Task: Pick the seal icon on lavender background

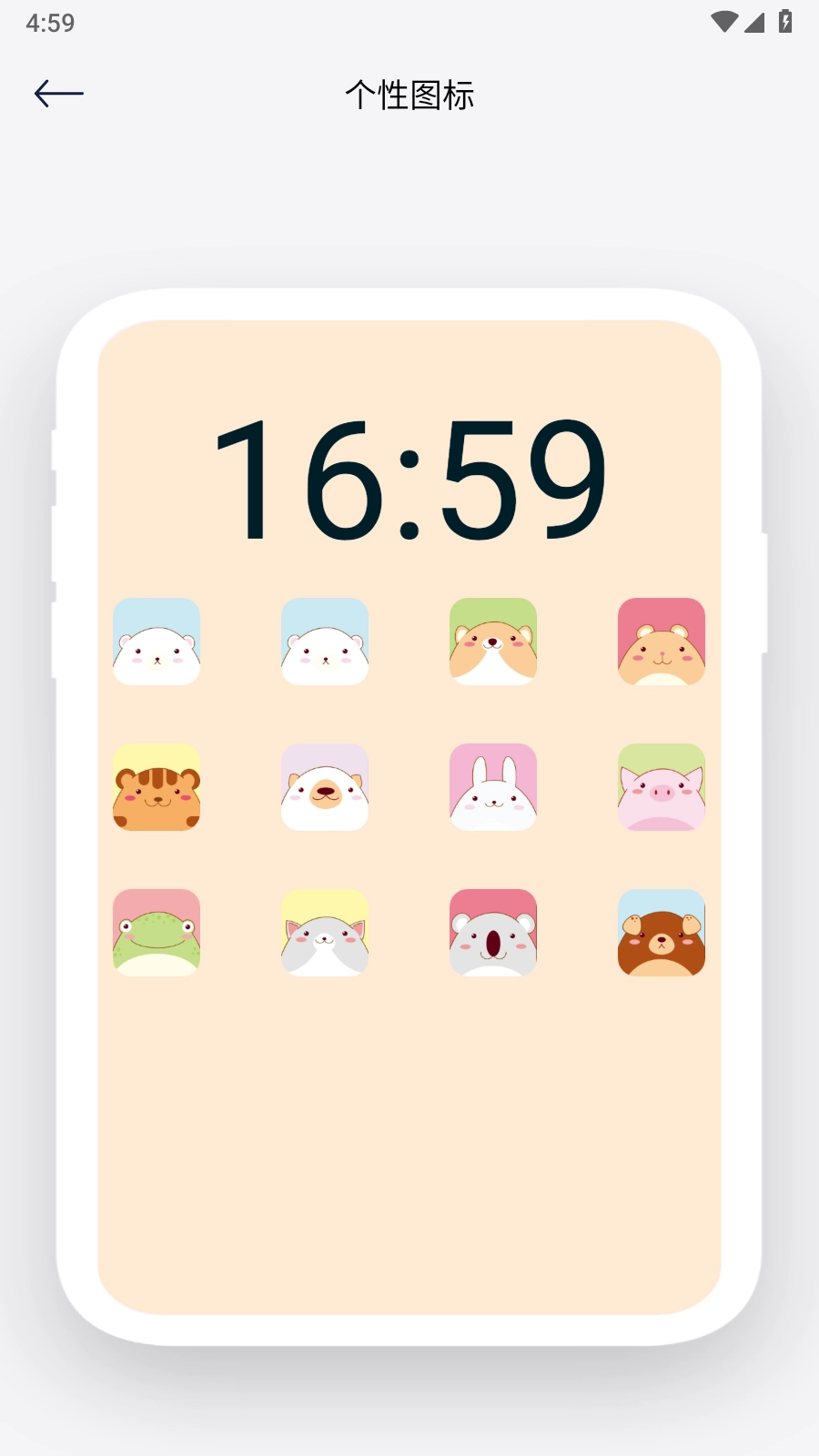Action: (325, 787)
